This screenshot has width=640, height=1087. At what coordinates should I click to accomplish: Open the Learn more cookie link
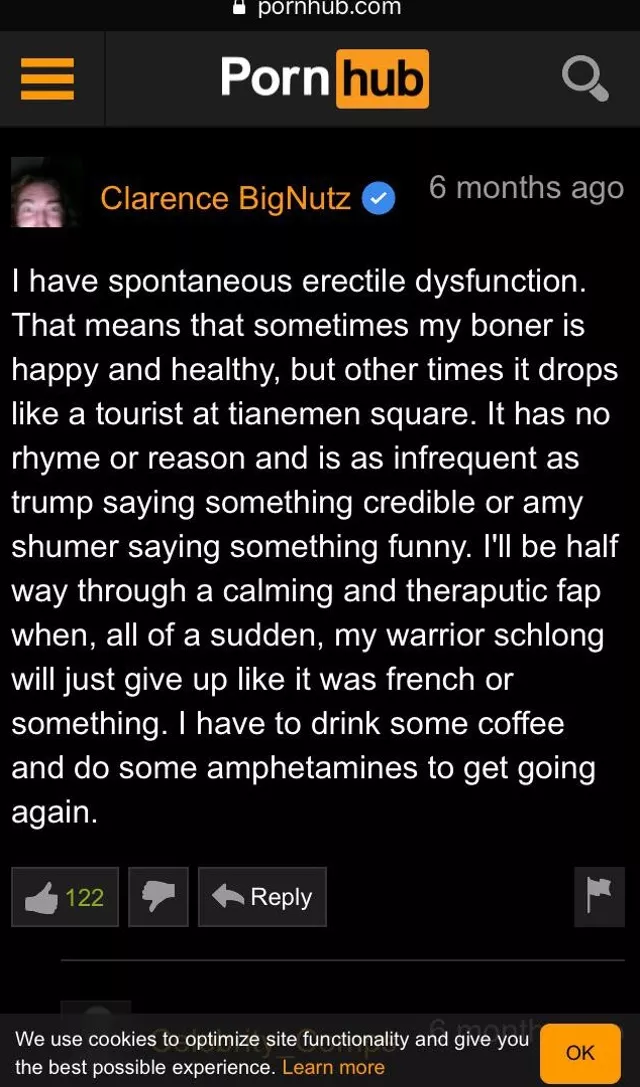click(x=333, y=1067)
